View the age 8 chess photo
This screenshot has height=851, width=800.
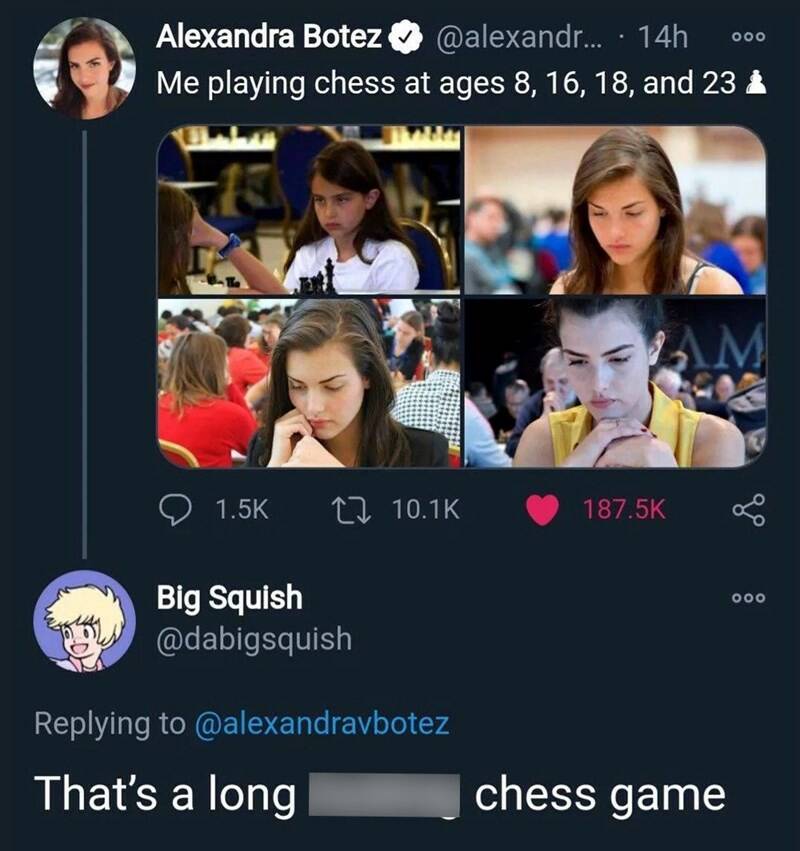[x=309, y=209]
